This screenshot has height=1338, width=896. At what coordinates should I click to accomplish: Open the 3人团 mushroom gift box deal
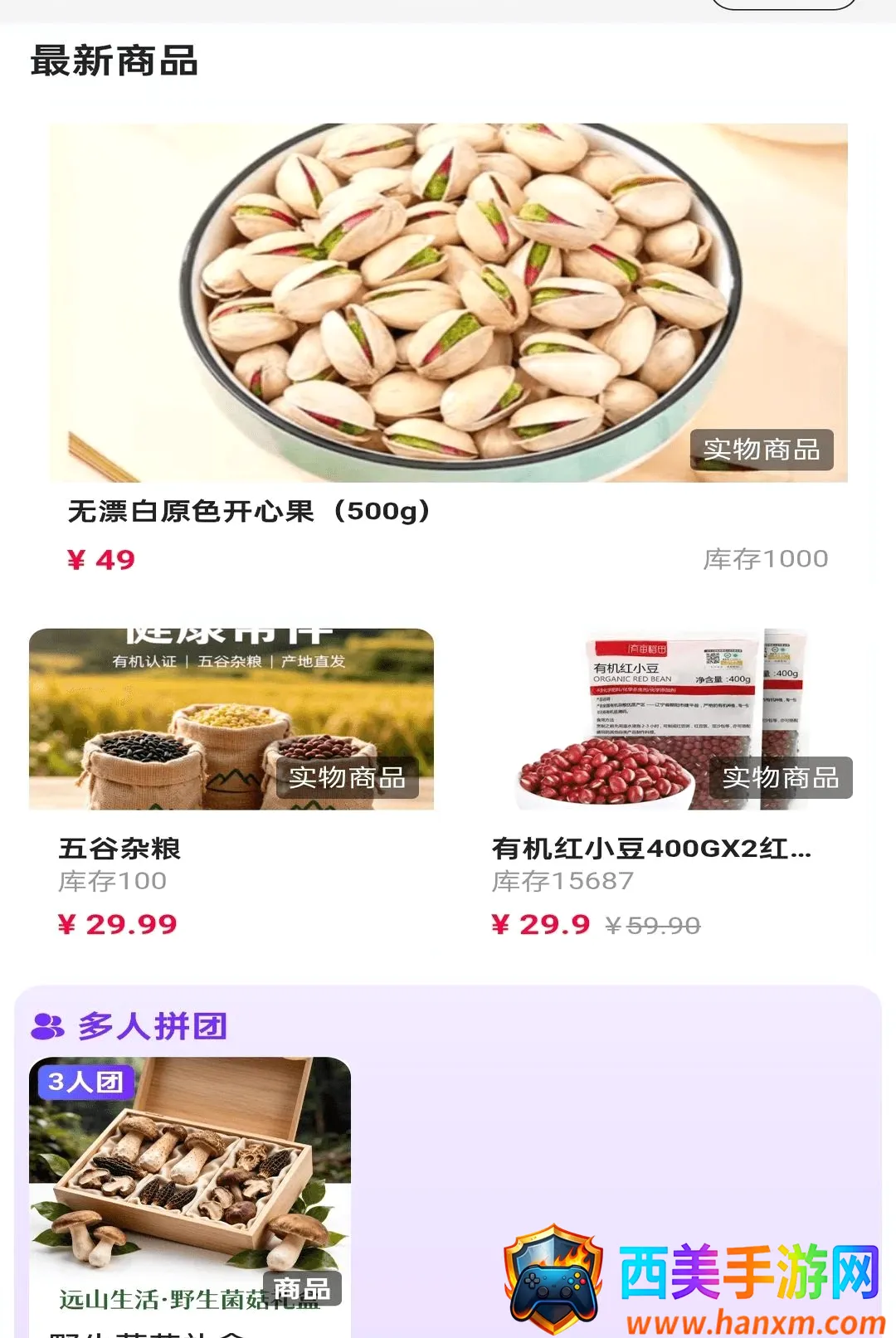(x=190, y=1196)
